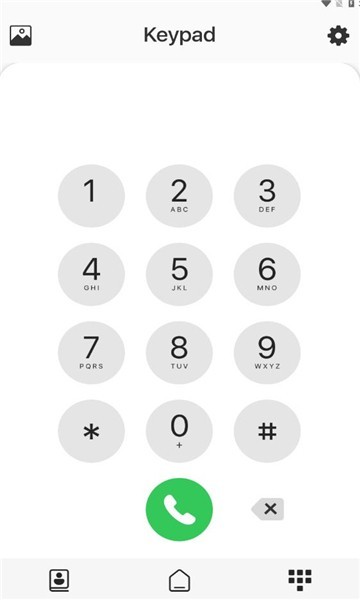
Task: Tap the hash key
Action: pos(267,431)
